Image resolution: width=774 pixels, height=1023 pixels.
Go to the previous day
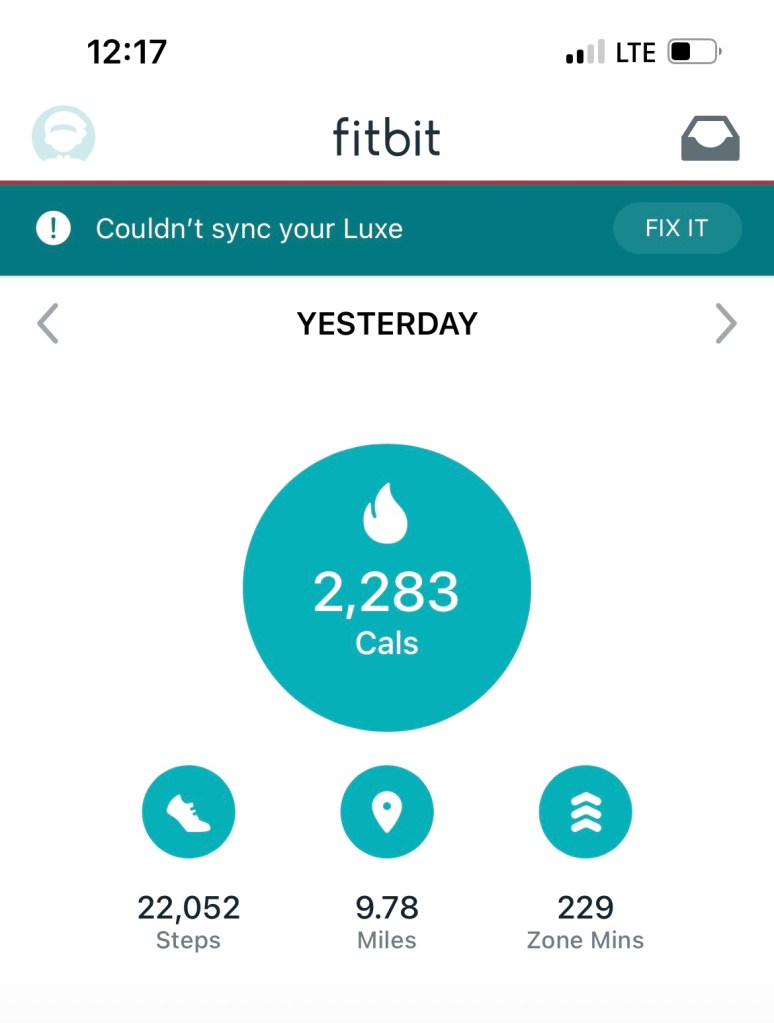48,324
